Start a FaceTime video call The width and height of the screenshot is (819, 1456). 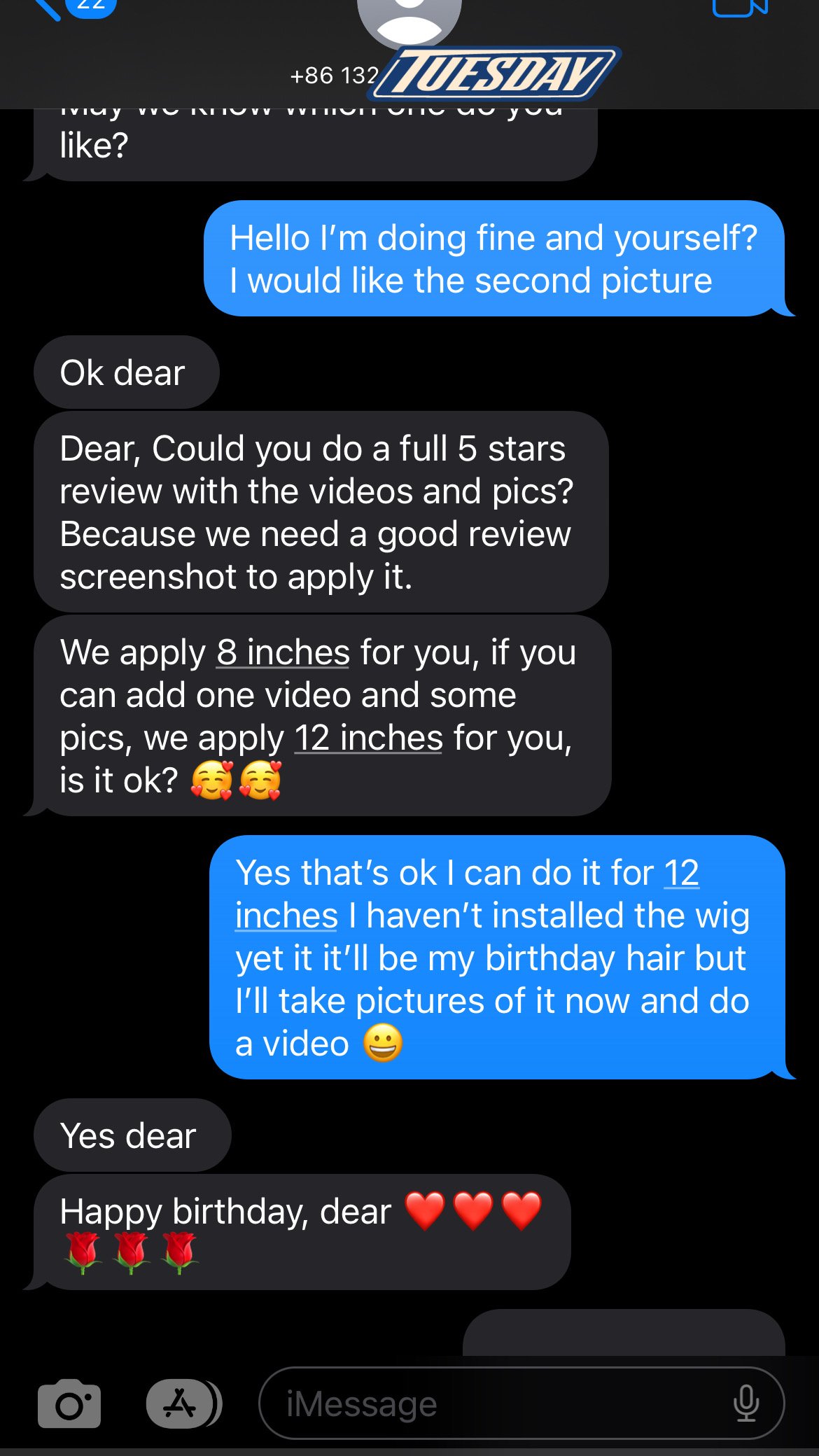(x=740, y=7)
